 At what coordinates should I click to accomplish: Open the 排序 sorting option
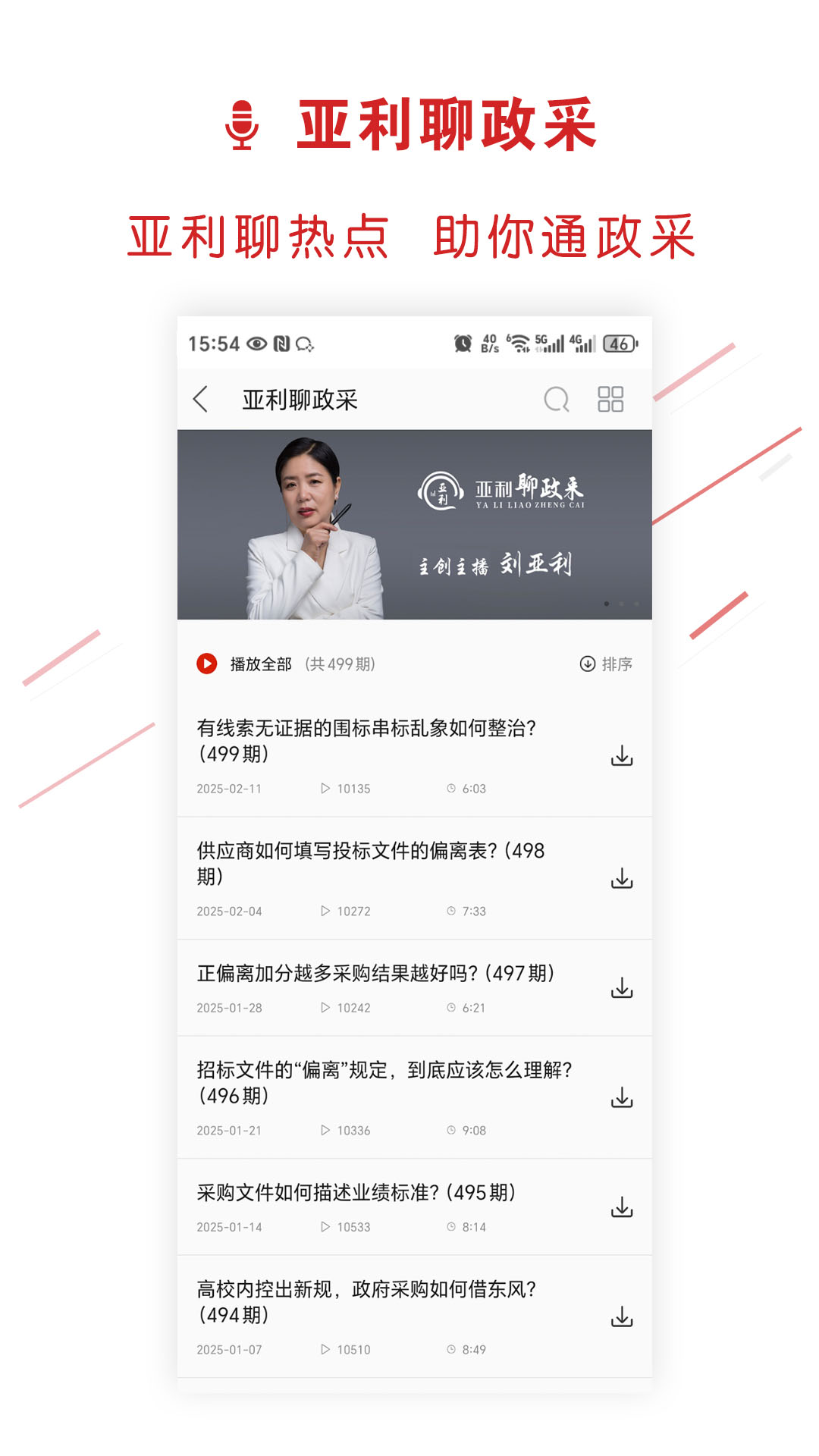[x=617, y=663]
